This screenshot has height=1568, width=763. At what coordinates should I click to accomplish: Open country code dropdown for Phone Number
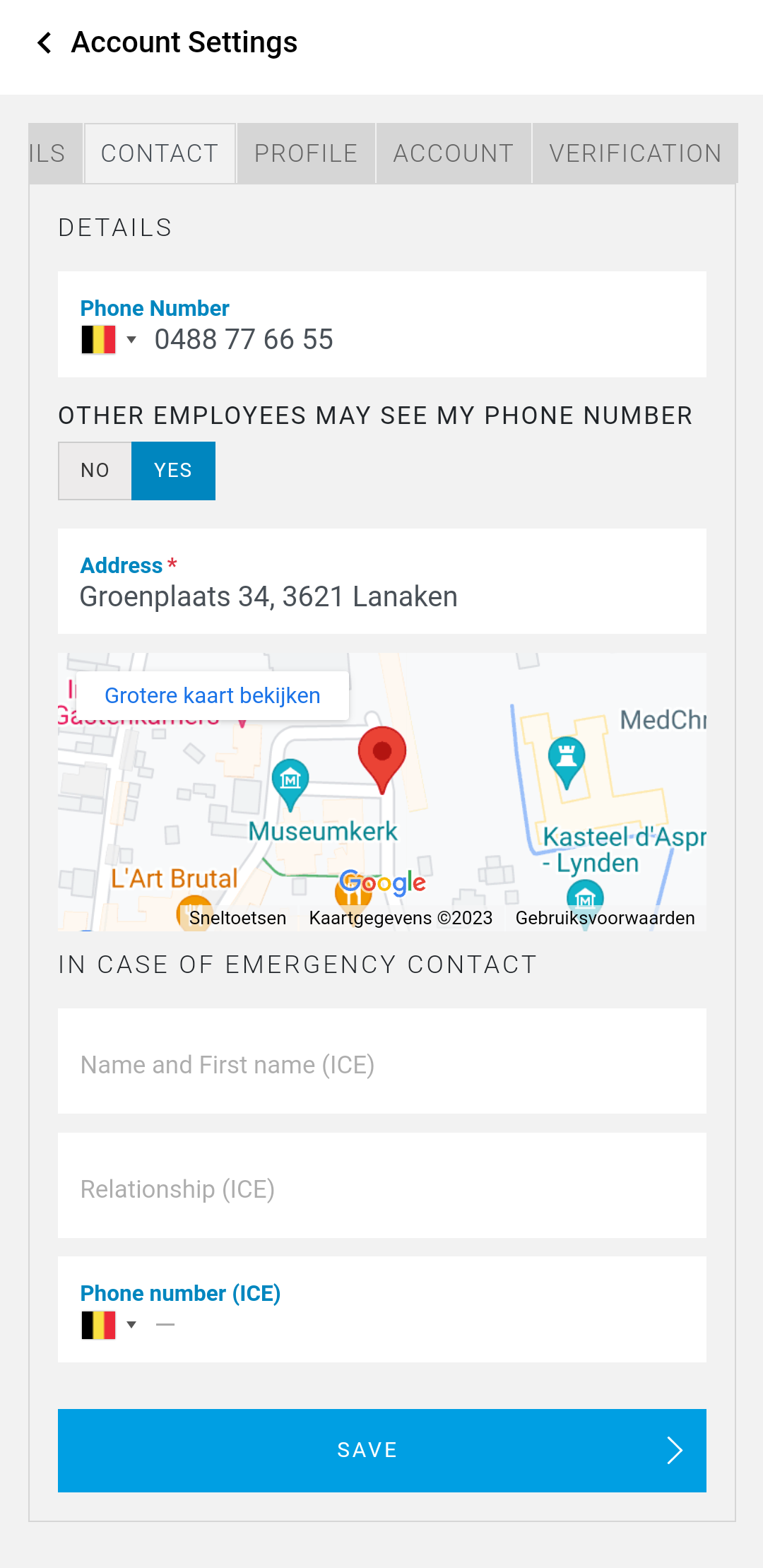click(x=109, y=340)
